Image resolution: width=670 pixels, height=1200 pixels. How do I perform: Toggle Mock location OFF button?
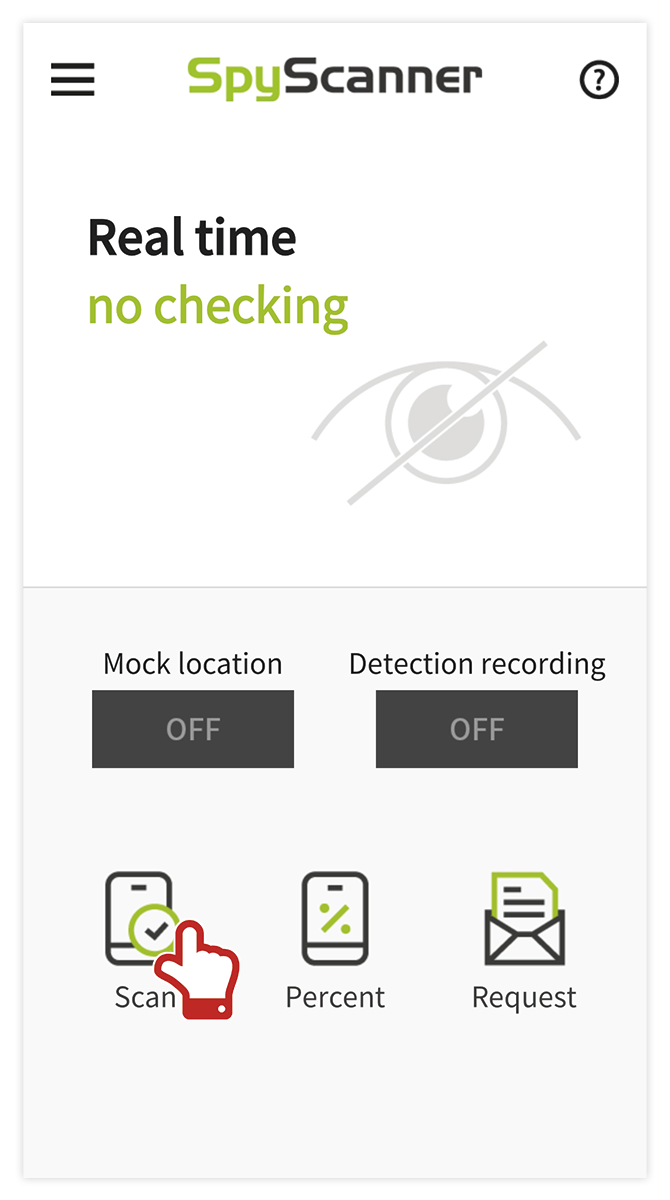pos(193,729)
